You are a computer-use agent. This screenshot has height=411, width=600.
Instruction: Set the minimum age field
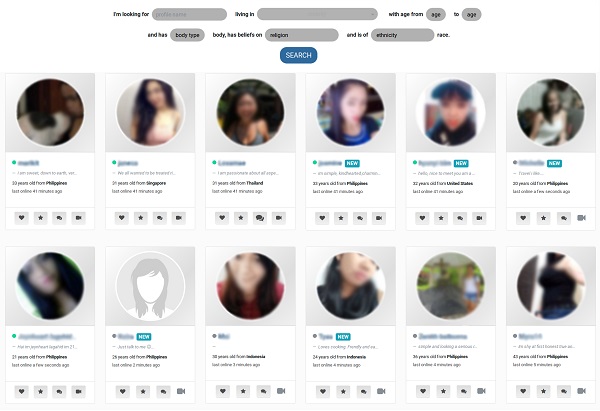pyautogui.click(x=435, y=15)
